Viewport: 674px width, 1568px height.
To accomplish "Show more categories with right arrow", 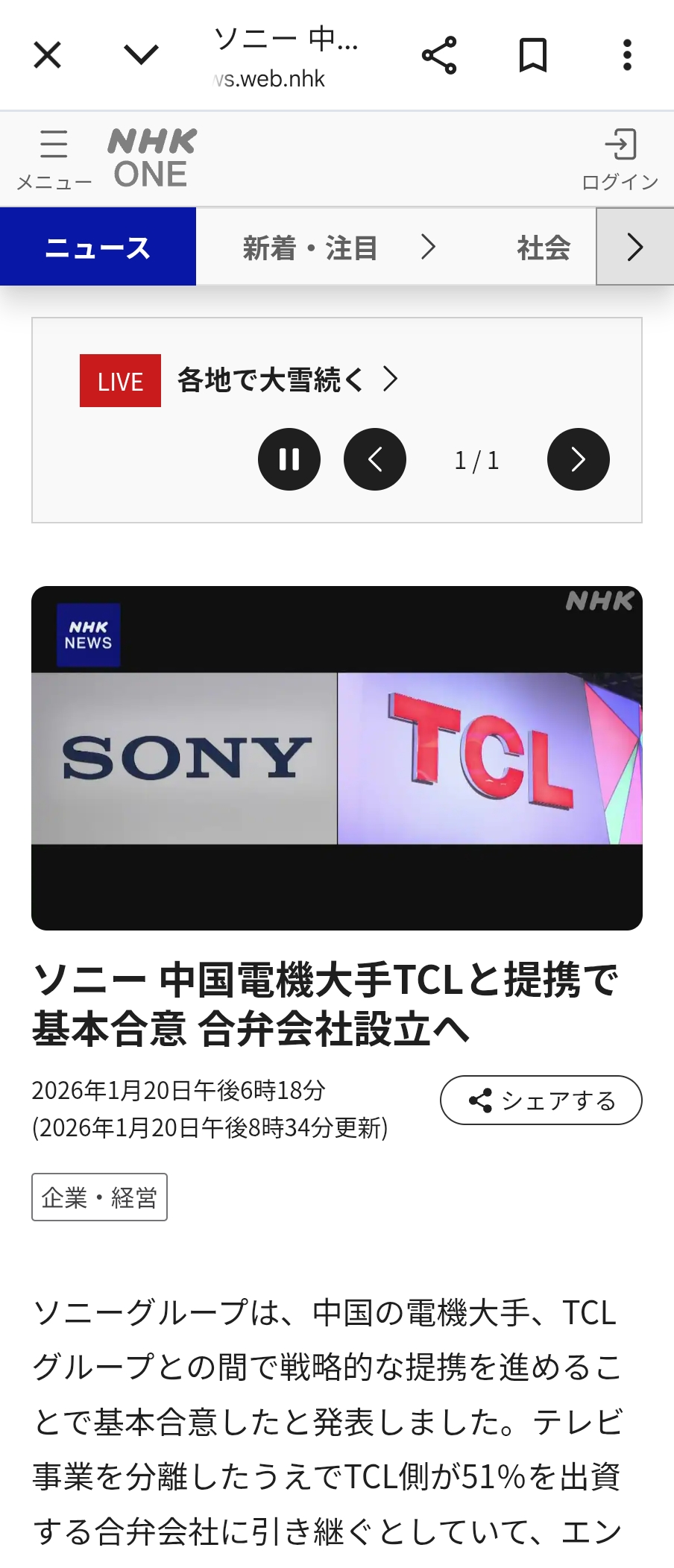I will [x=634, y=248].
